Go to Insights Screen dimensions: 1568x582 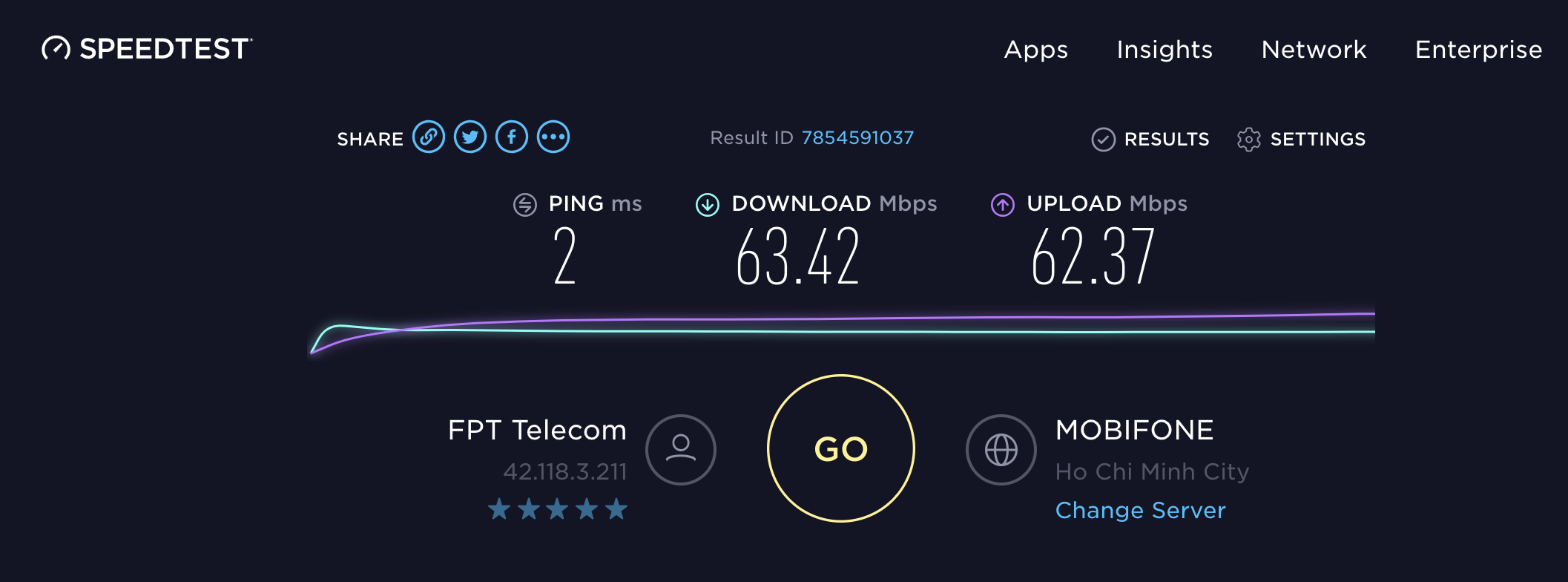(x=1165, y=50)
